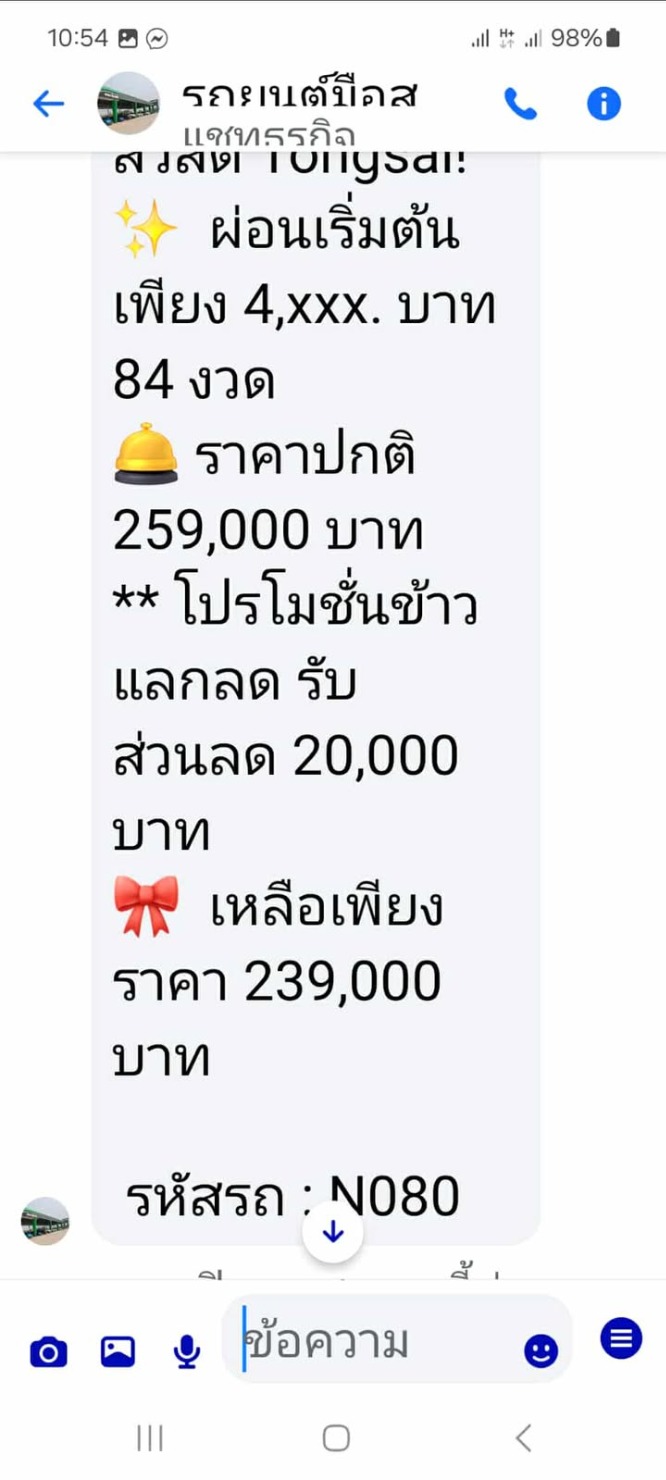Open the business profile picture in header

point(128,103)
